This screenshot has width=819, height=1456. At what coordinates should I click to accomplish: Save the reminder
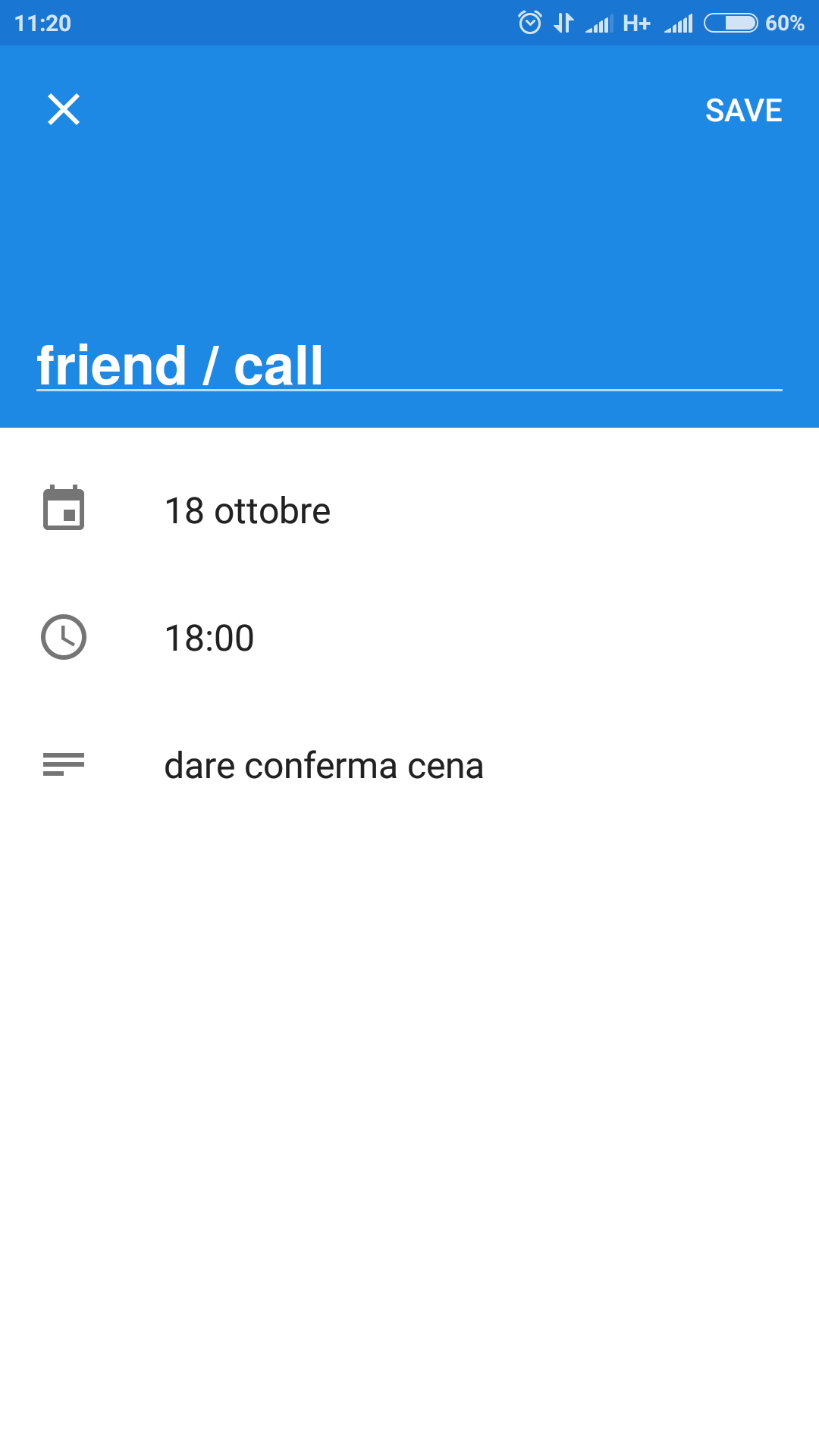[743, 111]
